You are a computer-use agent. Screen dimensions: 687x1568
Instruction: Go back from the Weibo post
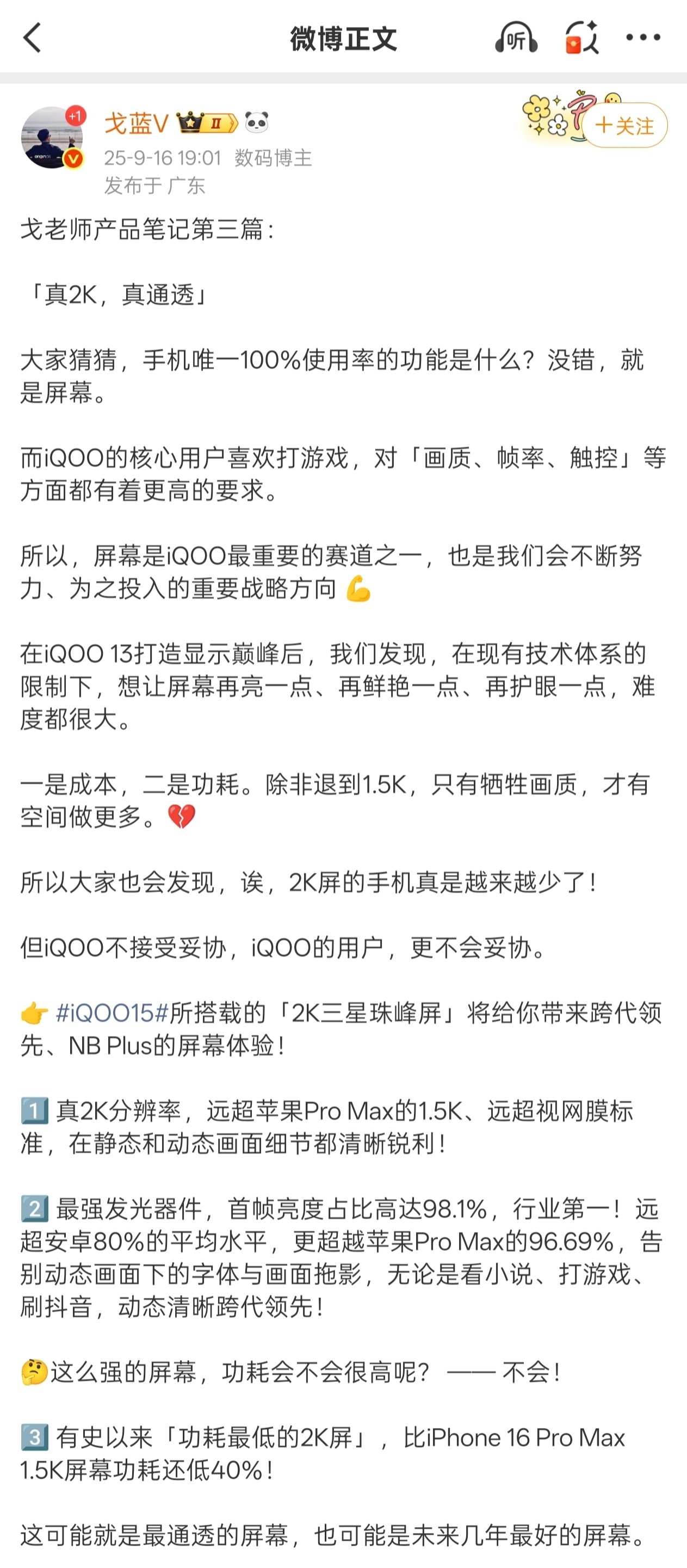[x=33, y=38]
